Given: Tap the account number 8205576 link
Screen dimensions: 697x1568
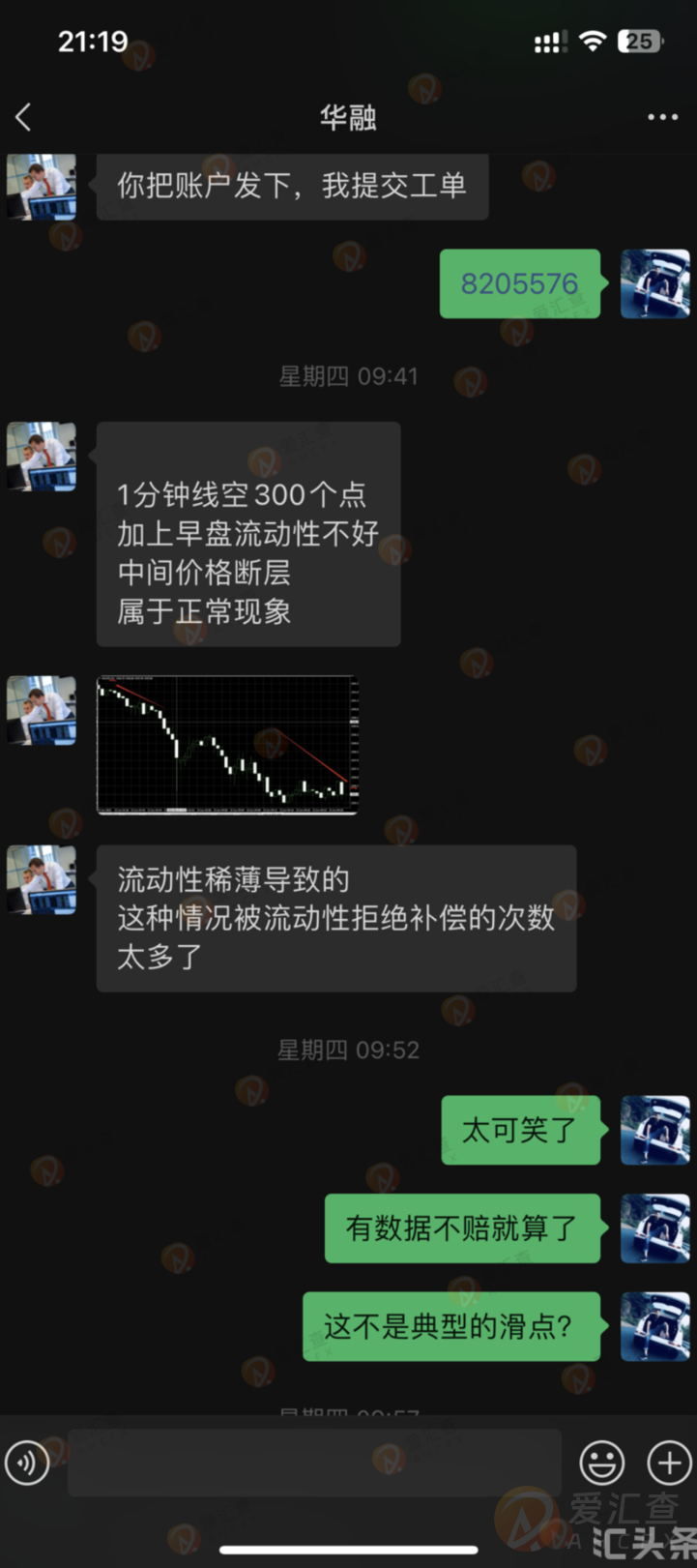Looking at the screenshot, I should tap(519, 283).
